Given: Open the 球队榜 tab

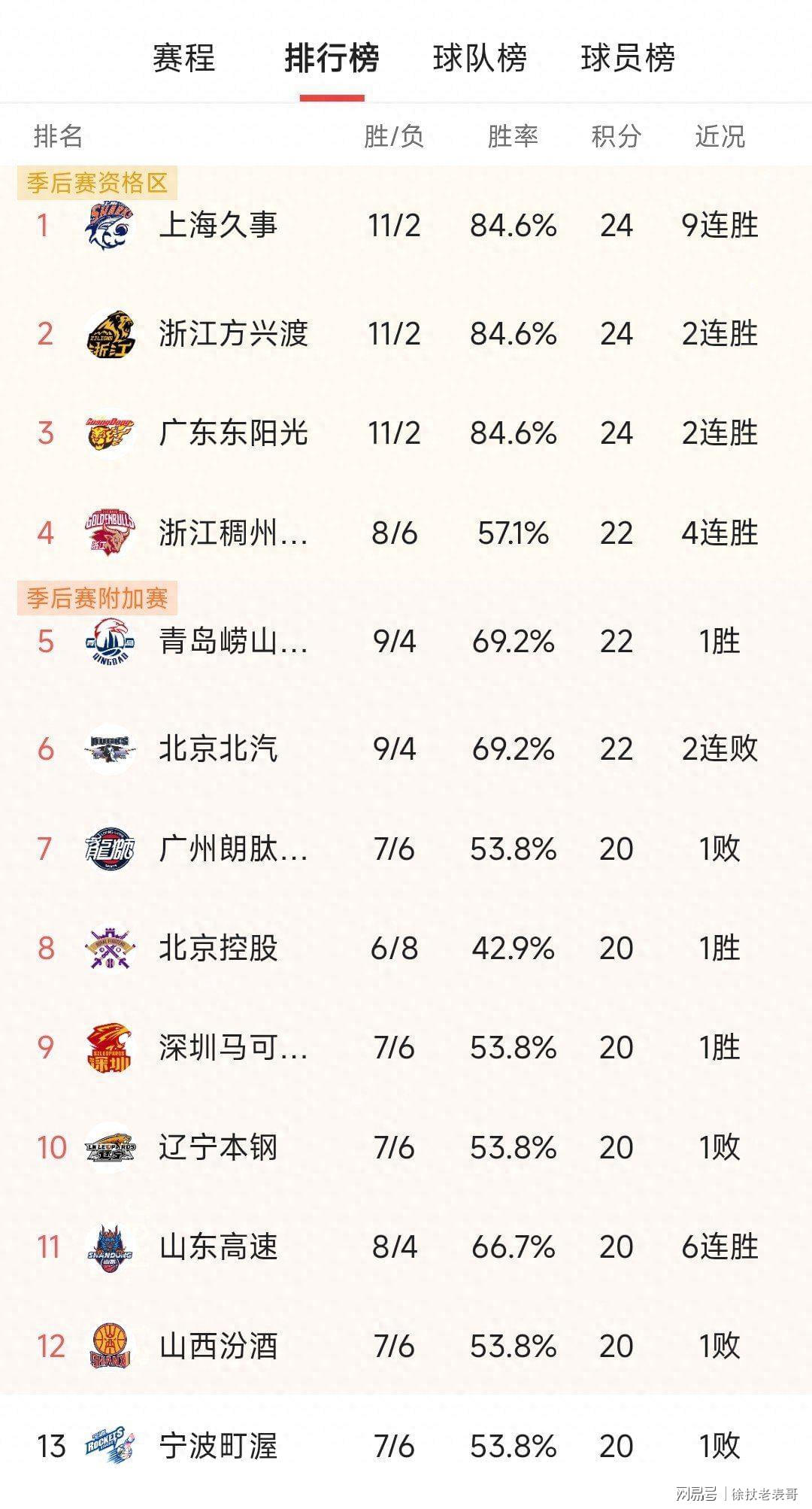Looking at the screenshot, I should (480, 59).
